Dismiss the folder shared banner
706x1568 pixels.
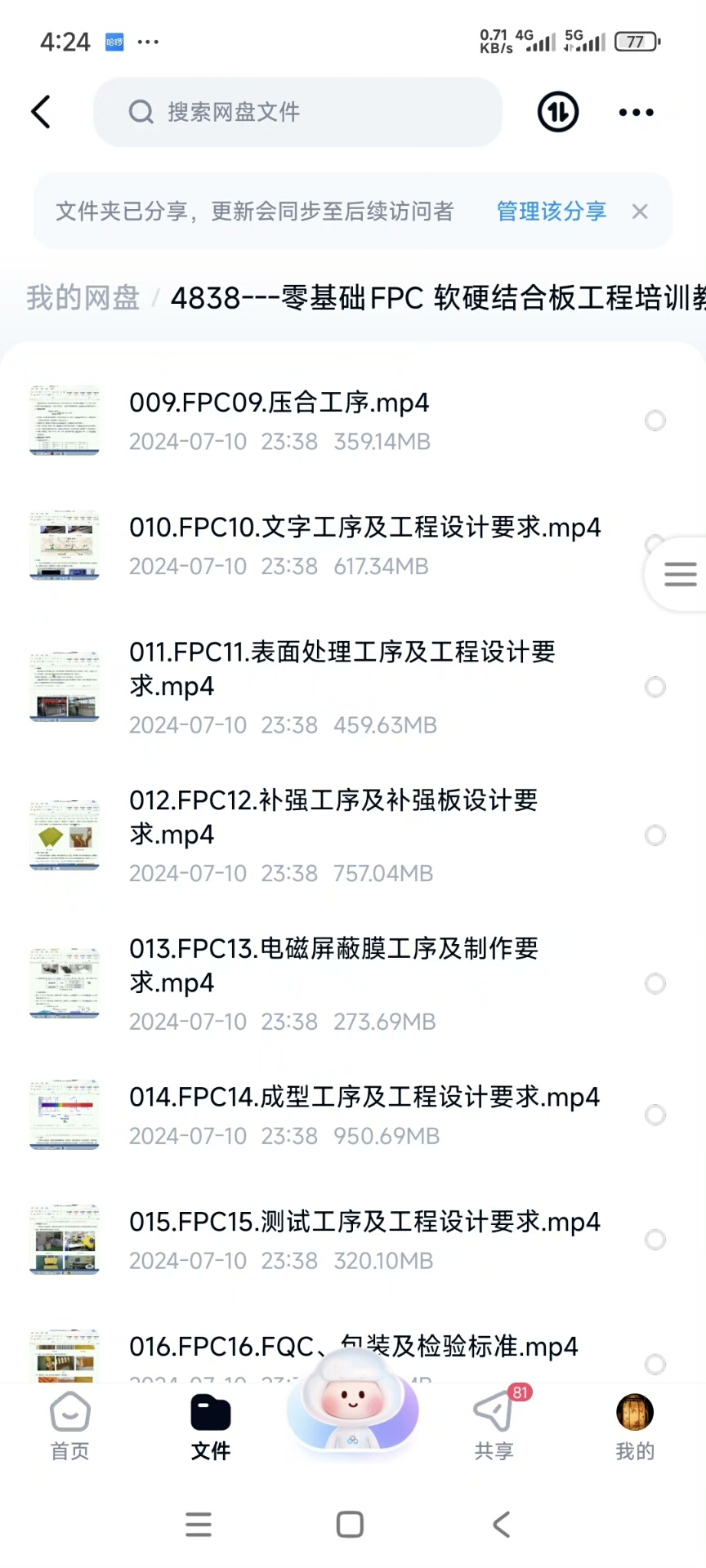pyautogui.click(x=640, y=212)
